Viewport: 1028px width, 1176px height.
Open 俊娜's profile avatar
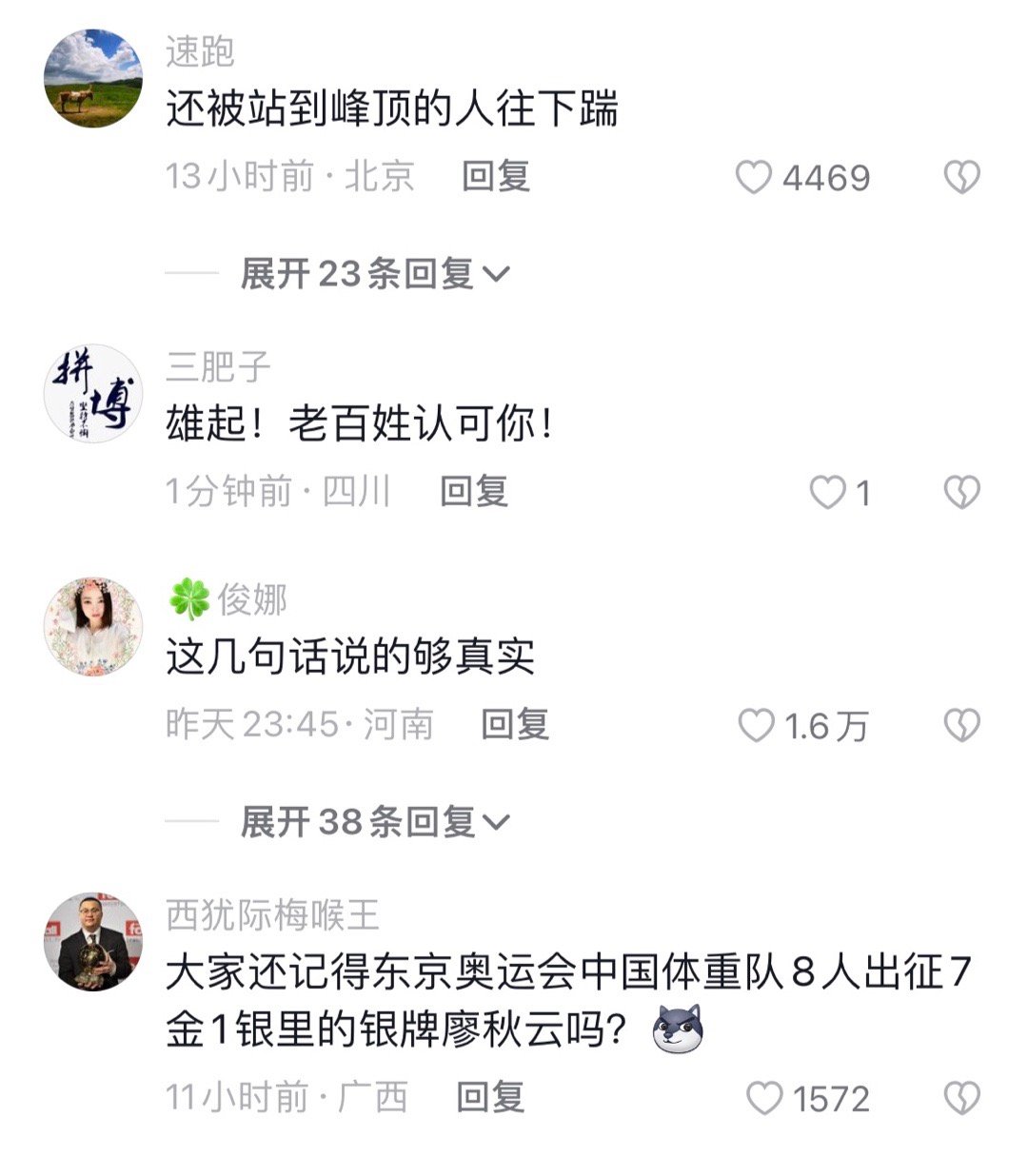click(93, 628)
